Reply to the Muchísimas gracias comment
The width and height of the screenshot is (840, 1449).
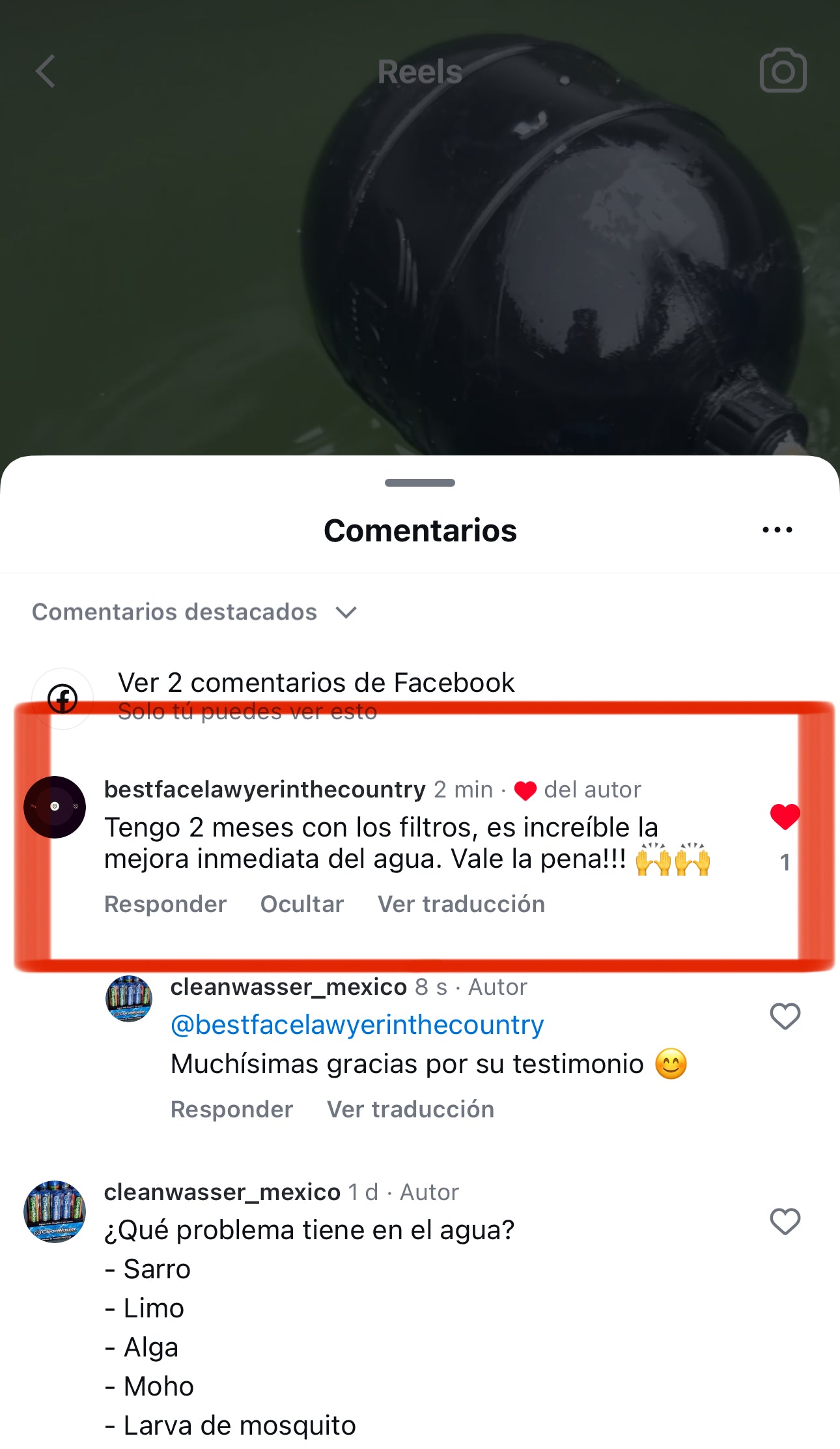[x=232, y=1109]
